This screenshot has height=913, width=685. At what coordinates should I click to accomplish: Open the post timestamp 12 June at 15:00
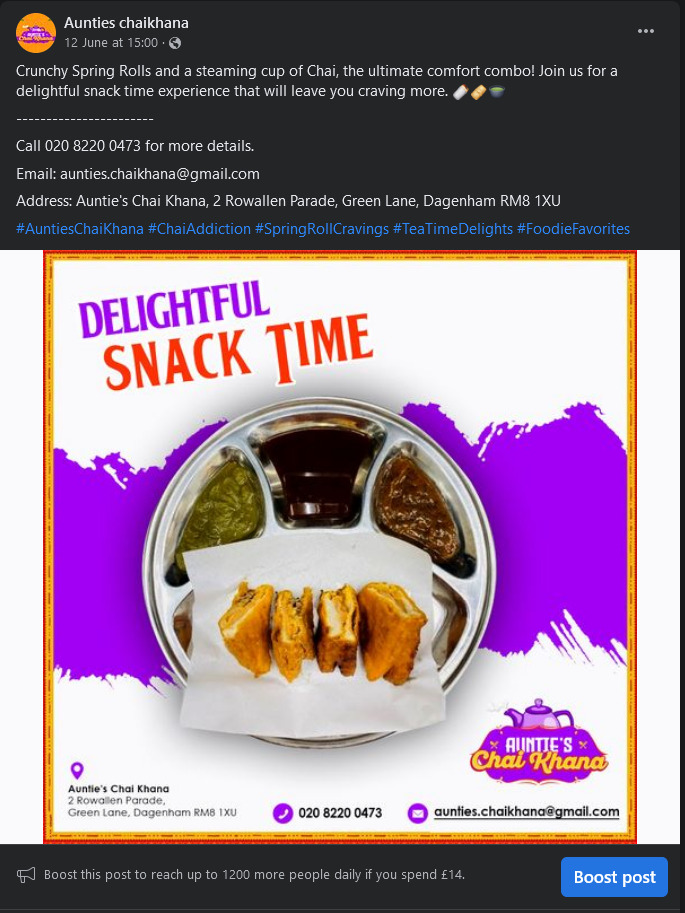[111, 43]
